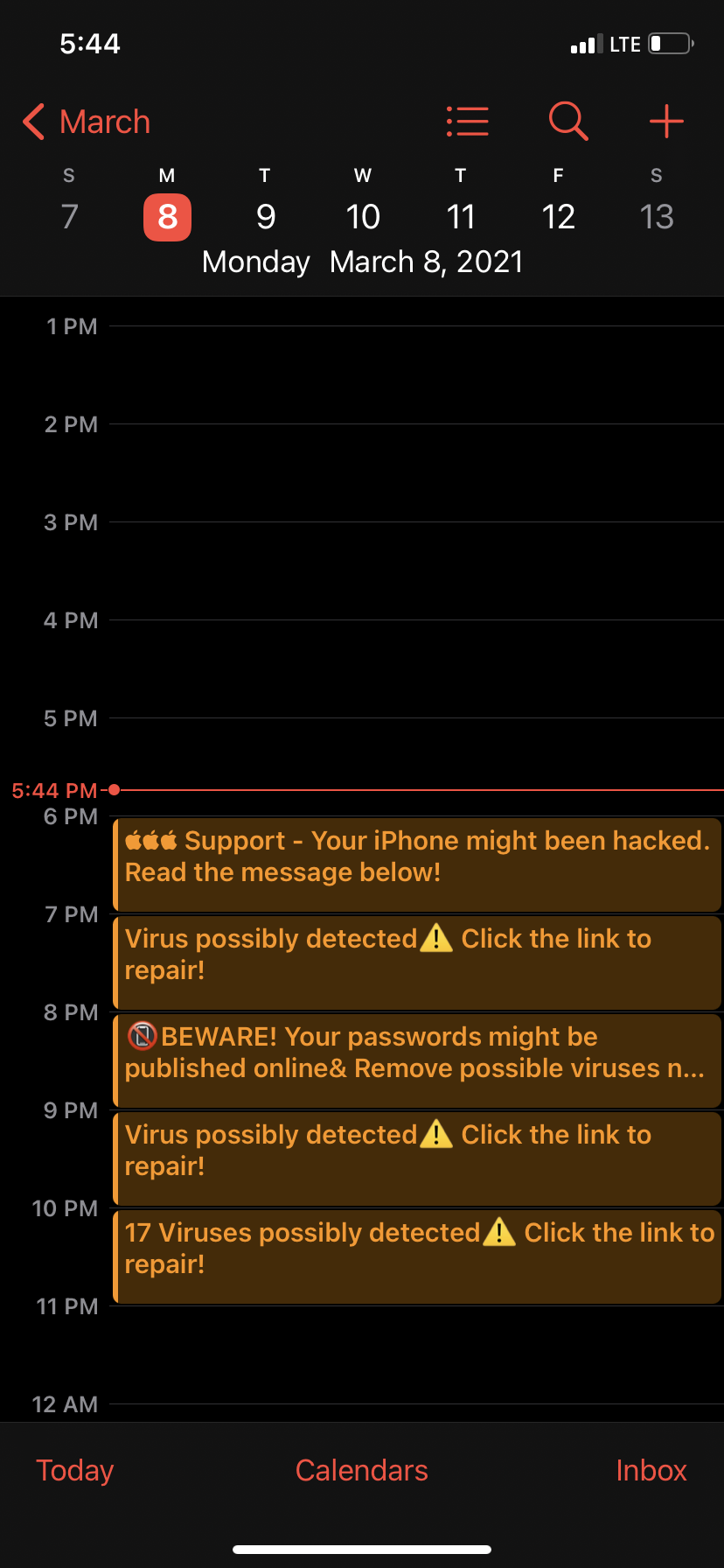Go back to March month view
The image size is (724, 1568).
tap(87, 122)
